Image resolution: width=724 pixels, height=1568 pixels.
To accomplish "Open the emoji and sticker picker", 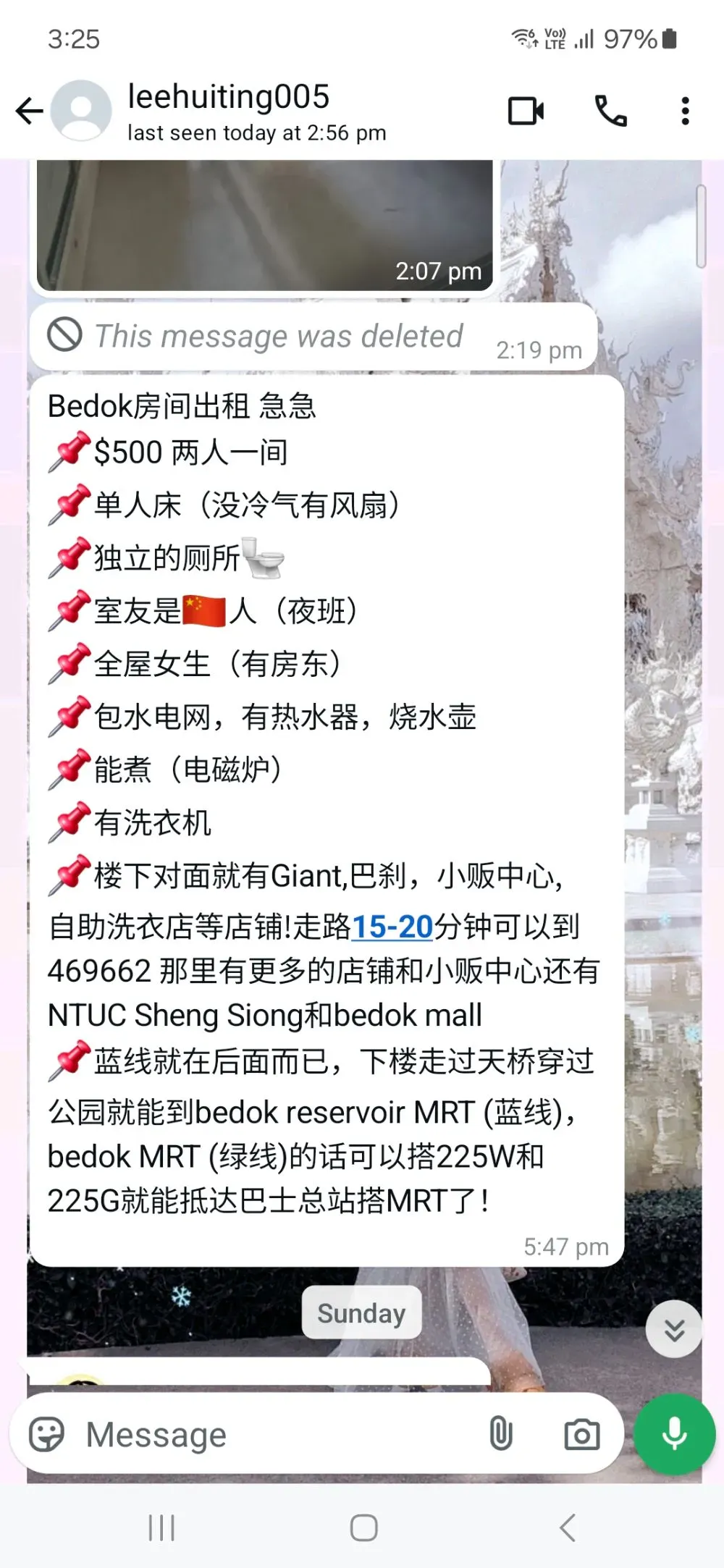I will [46, 1434].
